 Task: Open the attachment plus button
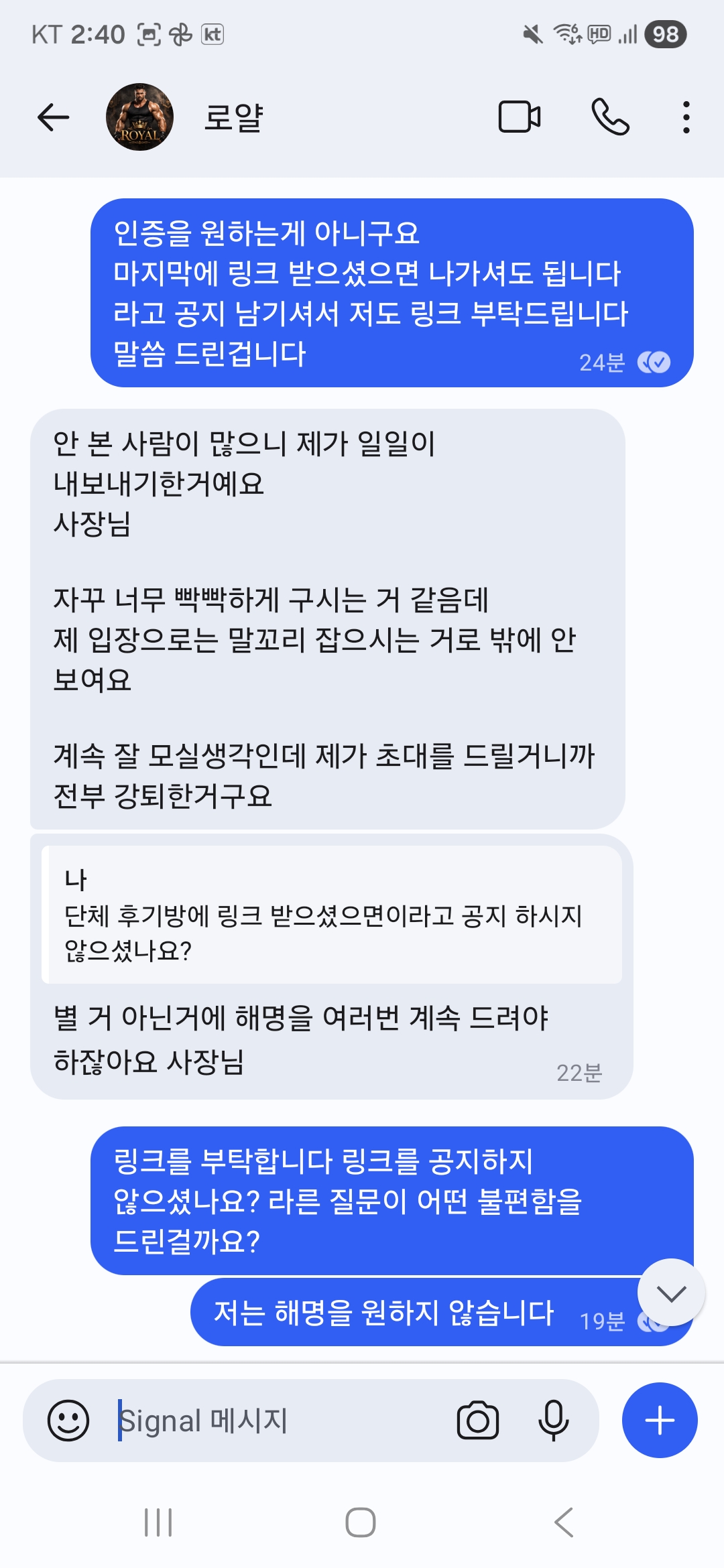point(660,1421)
